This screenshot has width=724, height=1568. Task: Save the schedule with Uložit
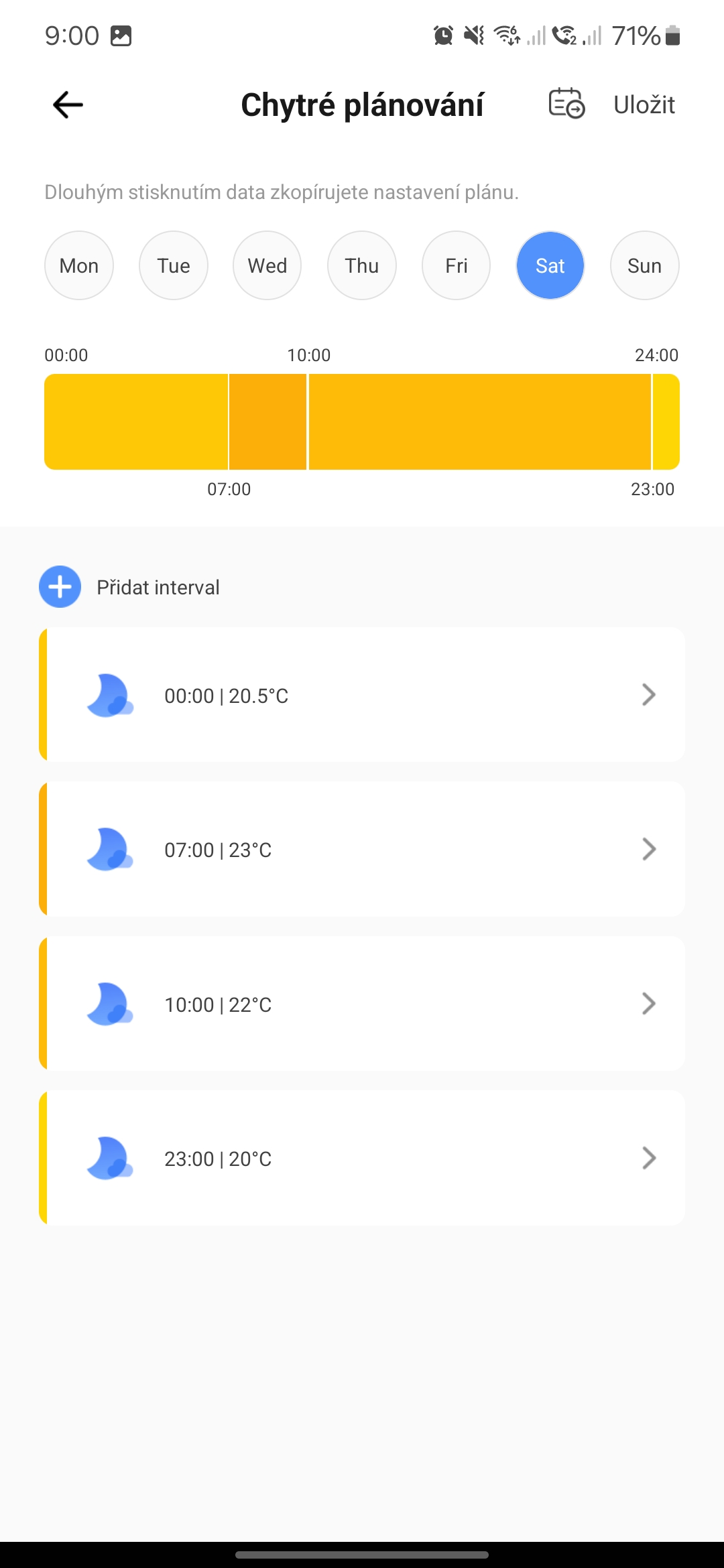644,105
